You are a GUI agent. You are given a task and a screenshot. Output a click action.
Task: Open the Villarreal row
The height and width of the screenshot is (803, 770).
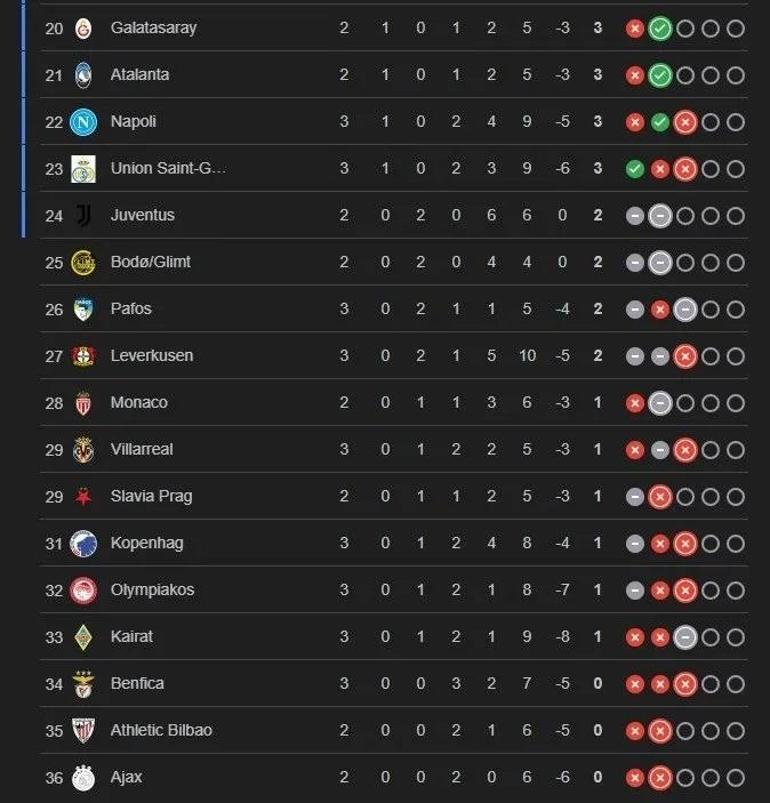pos(141,450)
